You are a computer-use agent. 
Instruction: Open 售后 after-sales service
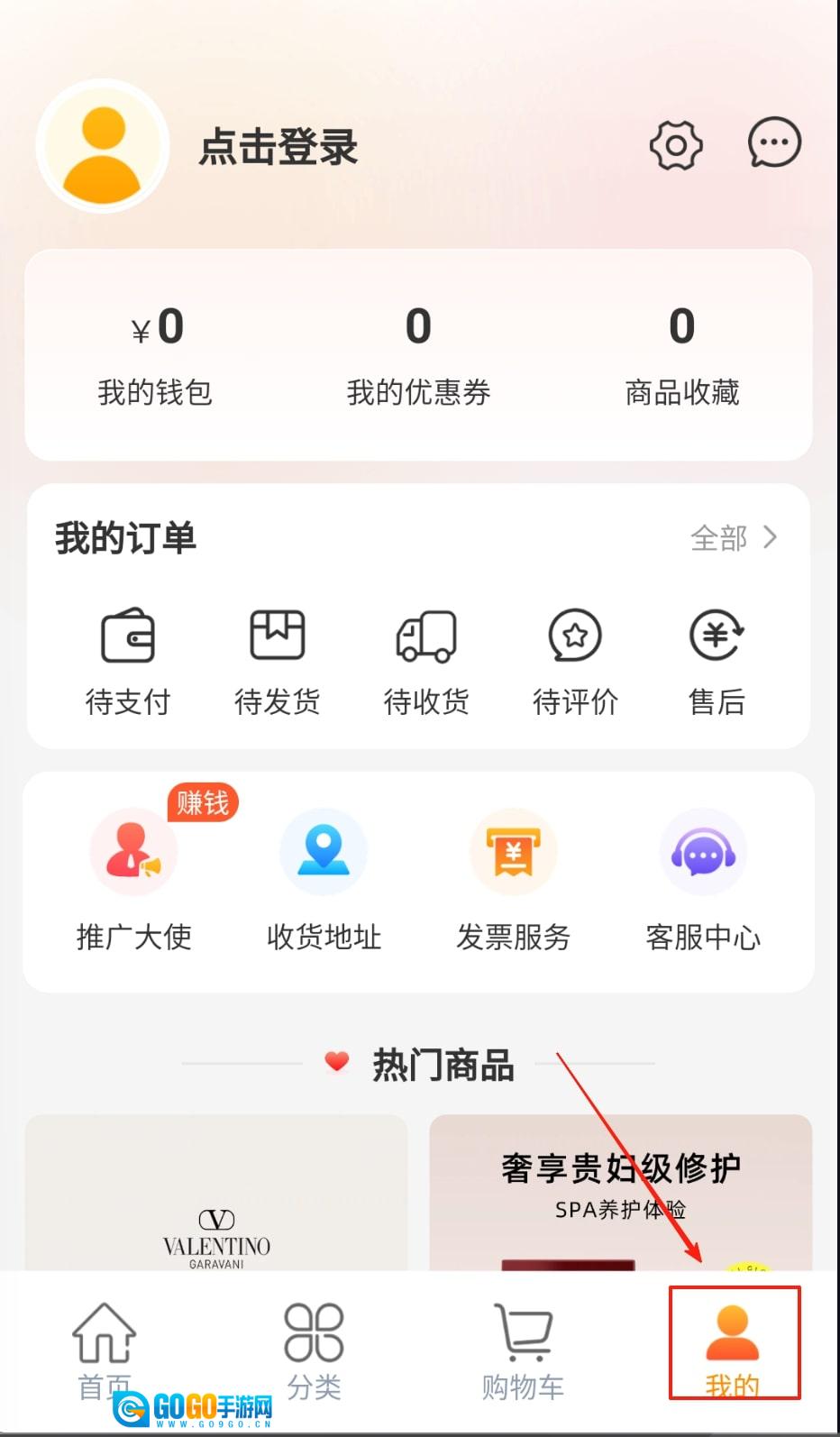point(717,661)
